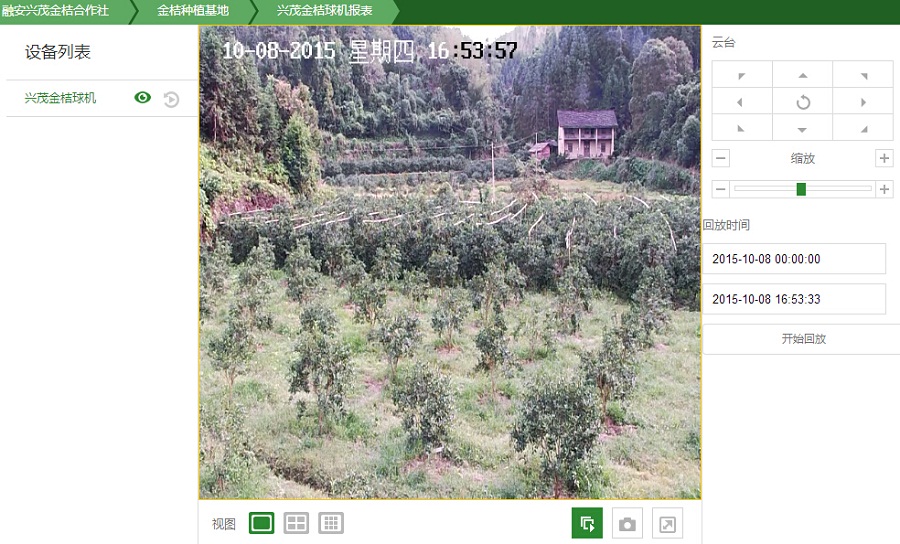The width and height of the screenshot is (900, 544).
Task: Switch to the four-pane view layout
Action: [x=296, y=523]
